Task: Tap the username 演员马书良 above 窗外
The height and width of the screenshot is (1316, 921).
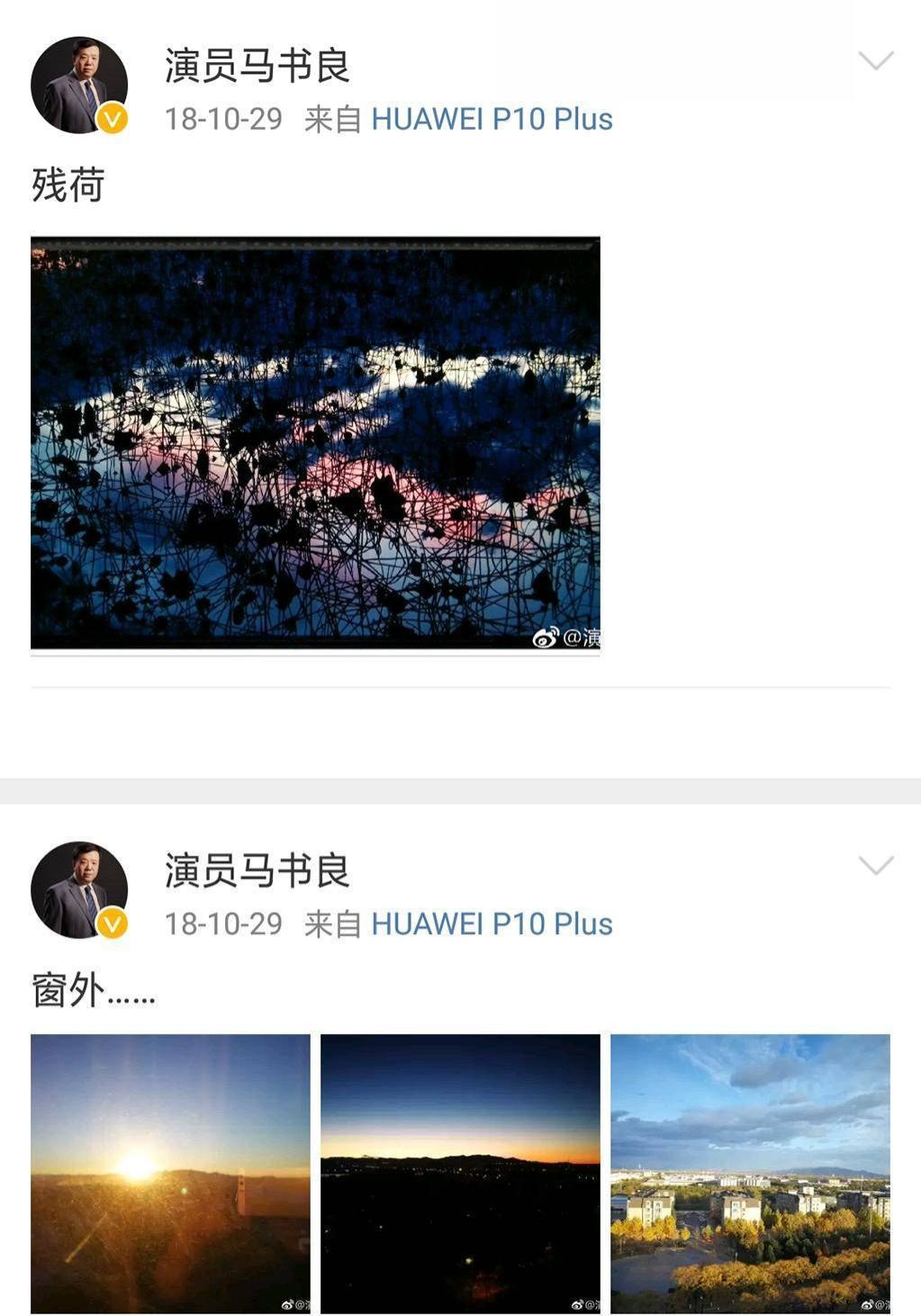Action: 257,870
